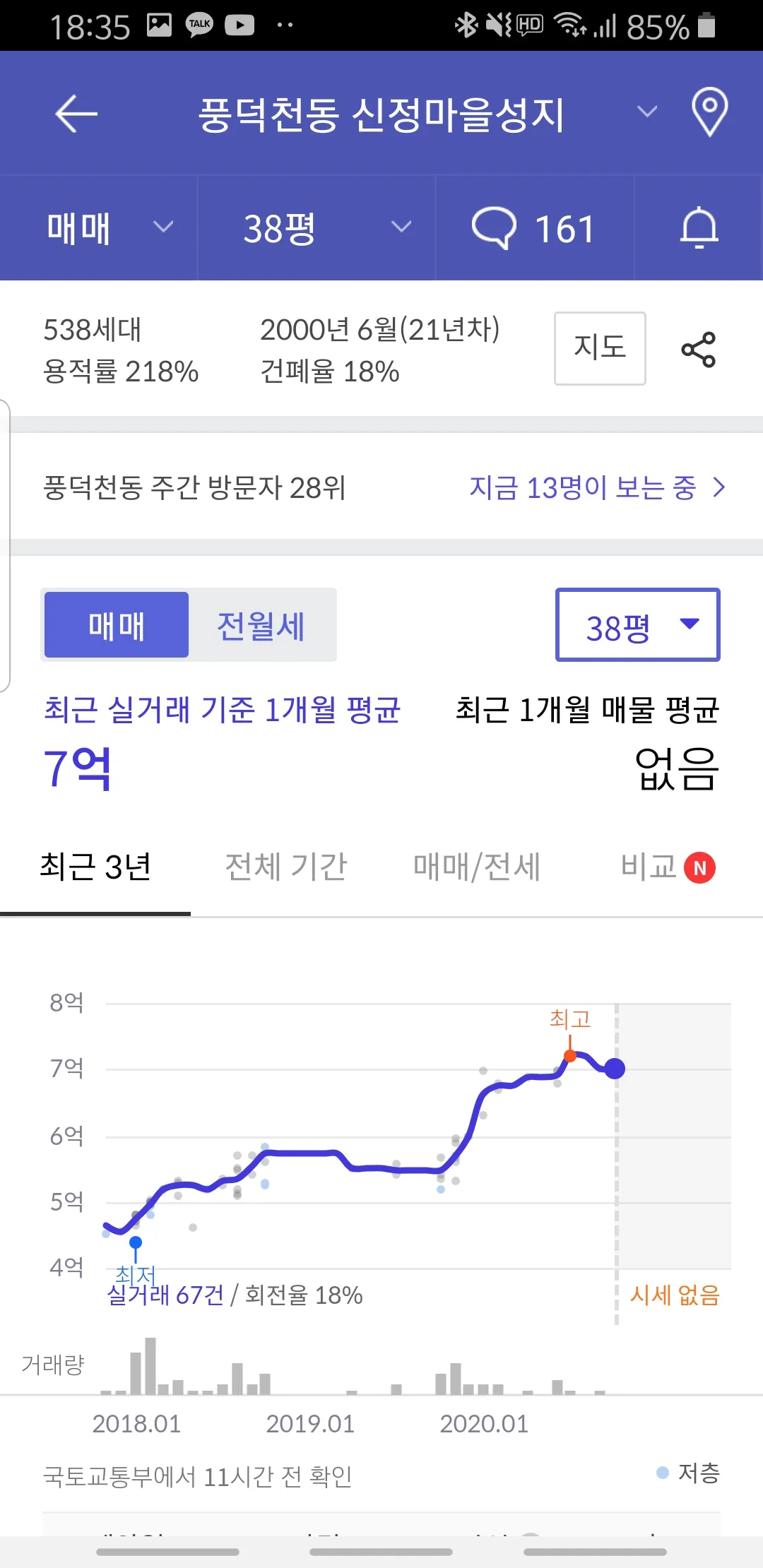Switch to the 전월세 segment
The height and width of the screenshot is (1568, 763).
(x=261, y=625)
